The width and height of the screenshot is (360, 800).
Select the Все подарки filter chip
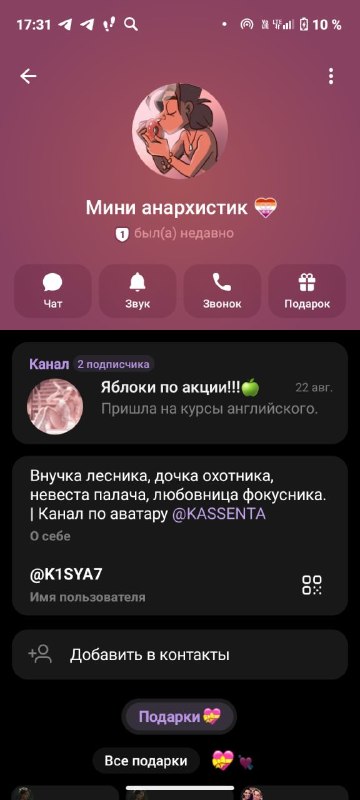(145, 761)
